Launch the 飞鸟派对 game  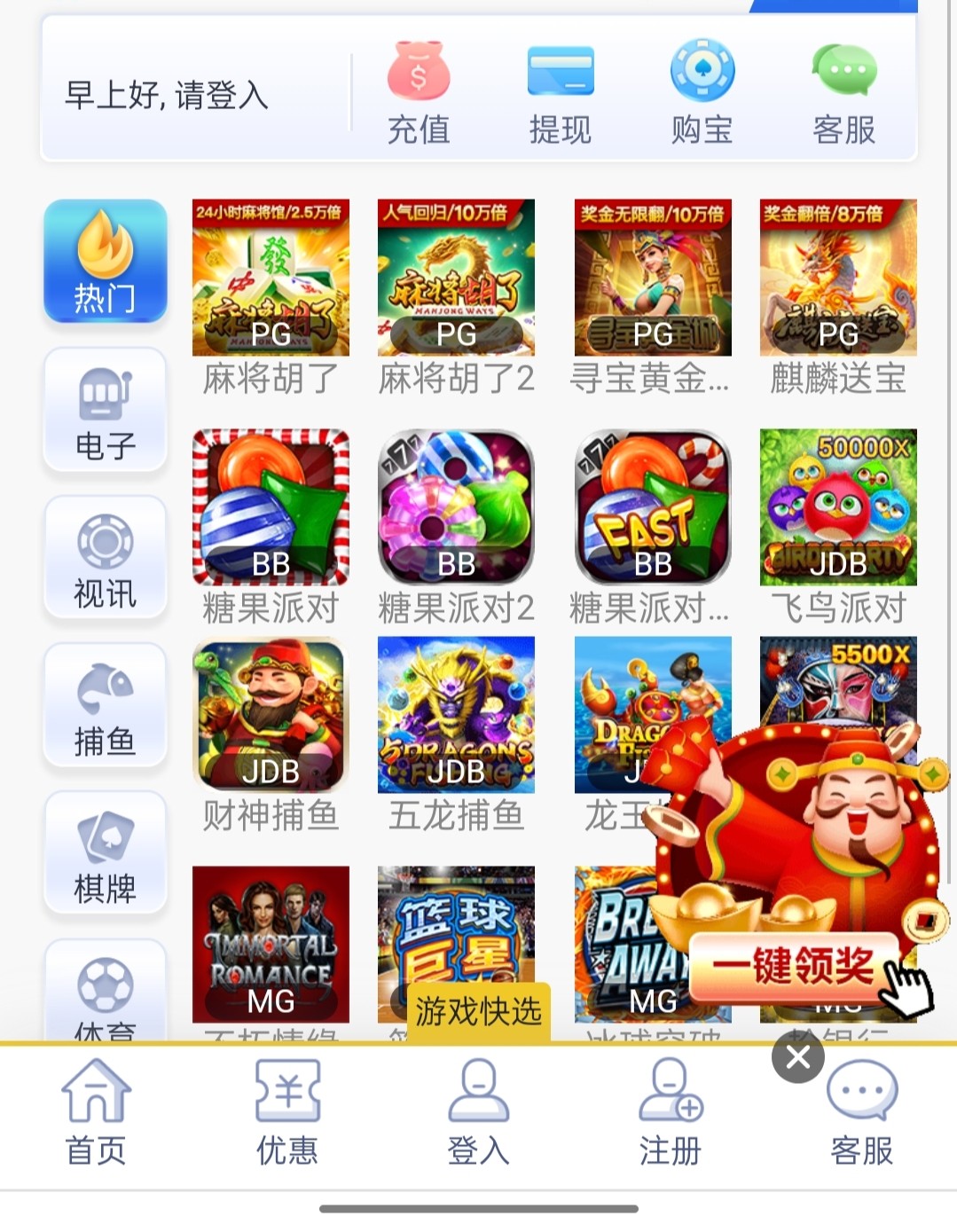(838, 508)
